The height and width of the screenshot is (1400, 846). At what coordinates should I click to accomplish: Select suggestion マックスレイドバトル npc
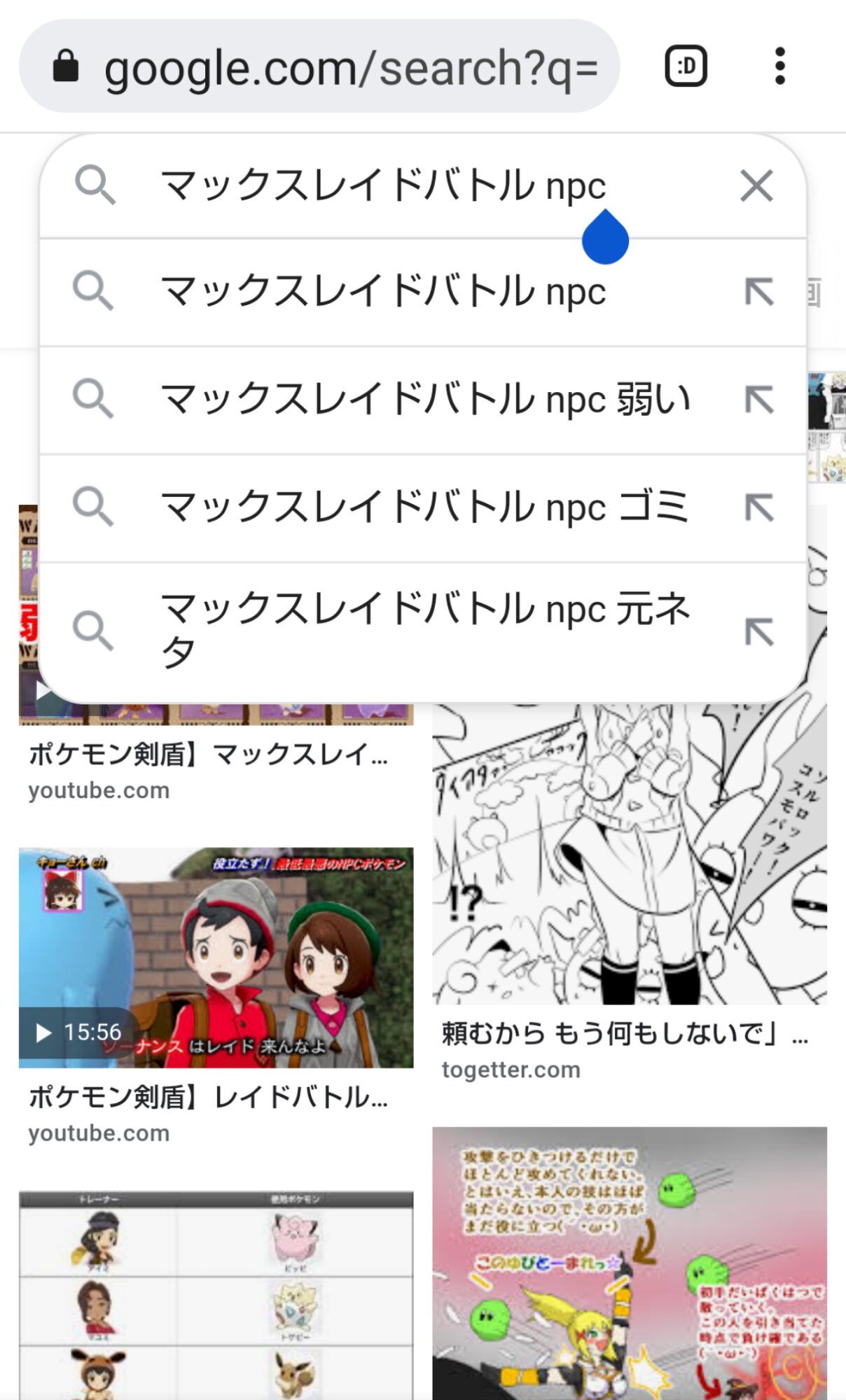point(383,291)
